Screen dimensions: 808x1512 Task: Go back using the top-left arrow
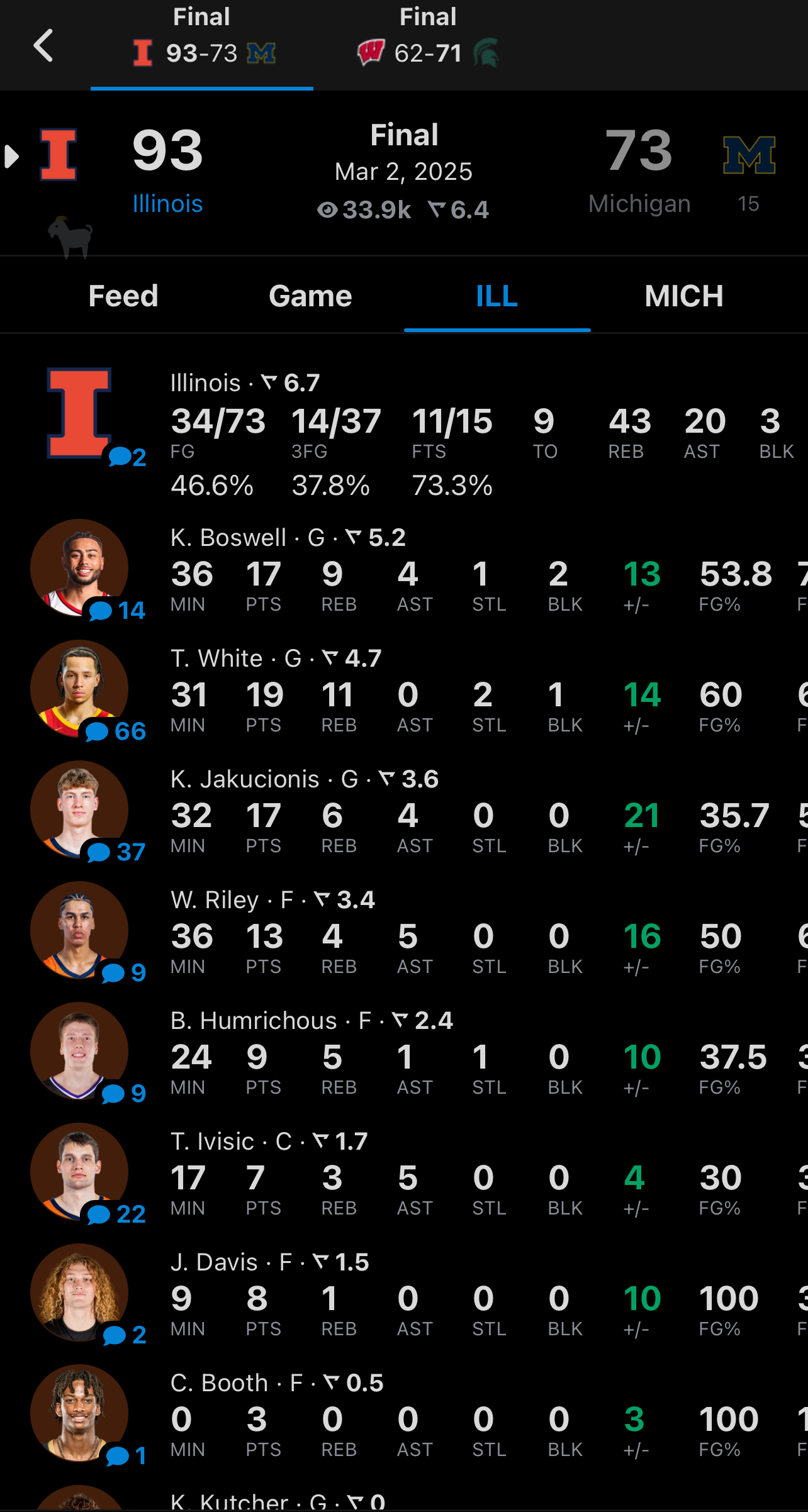point(43,46)
